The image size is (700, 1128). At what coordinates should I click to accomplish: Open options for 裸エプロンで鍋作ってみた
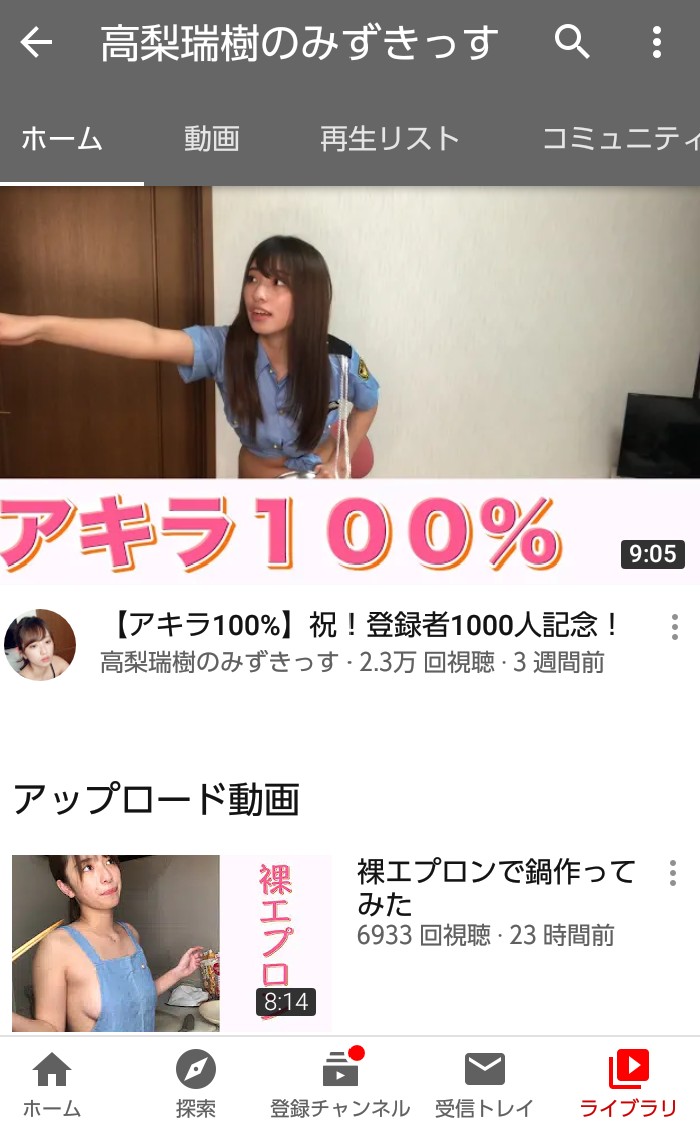pos(673,873)
